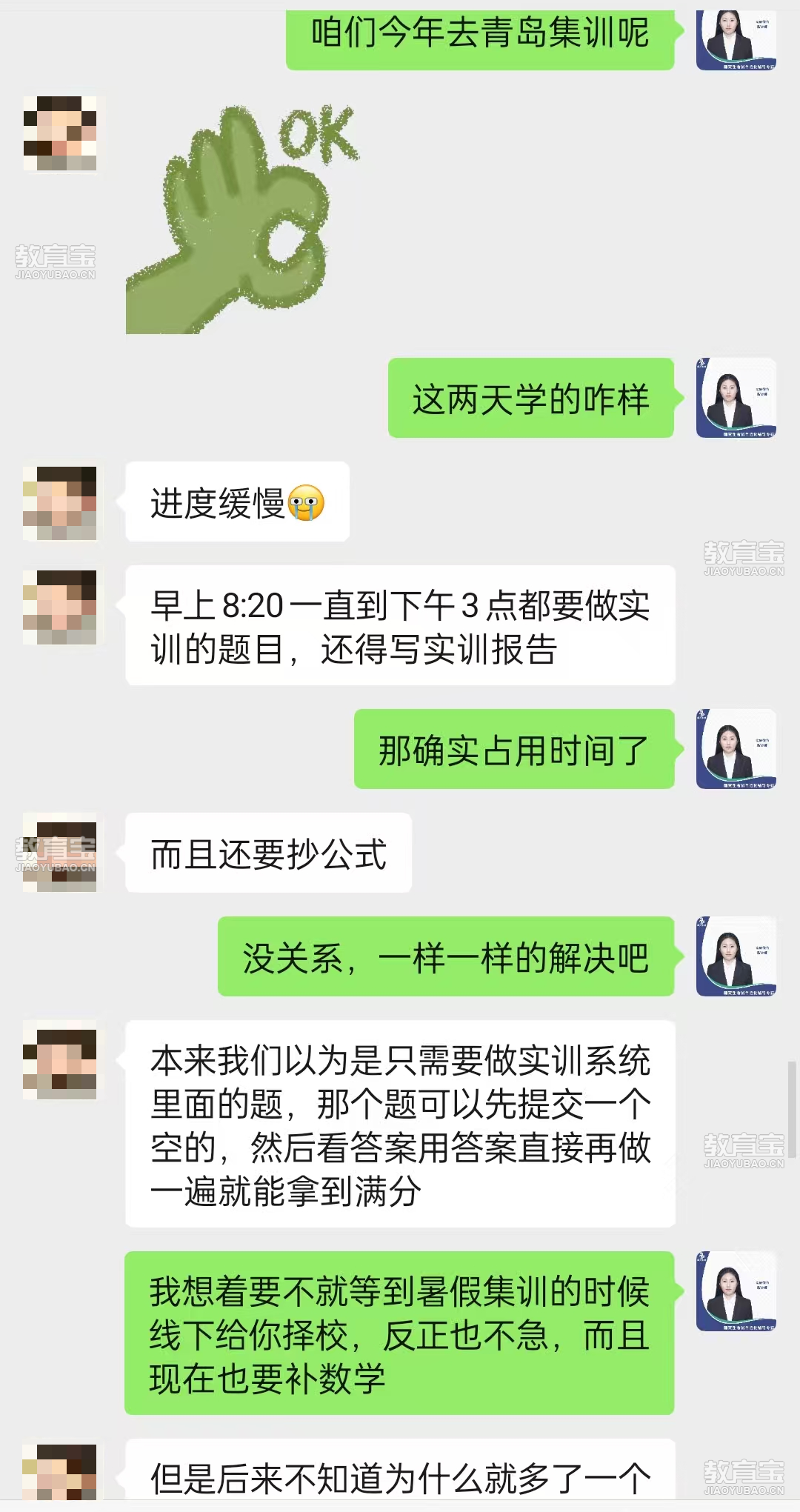The height and width of the screenshot is (1512, 800).
Task: Open contact's avatar beside 本来我们以为 message
Action: coord(60,1059)
